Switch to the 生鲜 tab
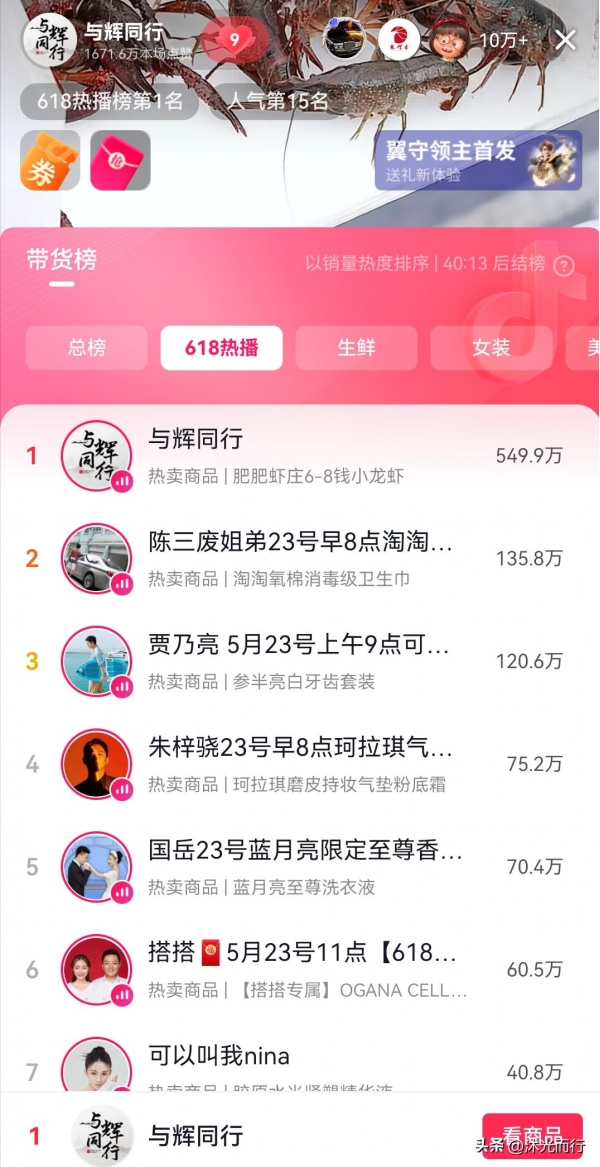The image size is (600, 1167). point(356,348)
